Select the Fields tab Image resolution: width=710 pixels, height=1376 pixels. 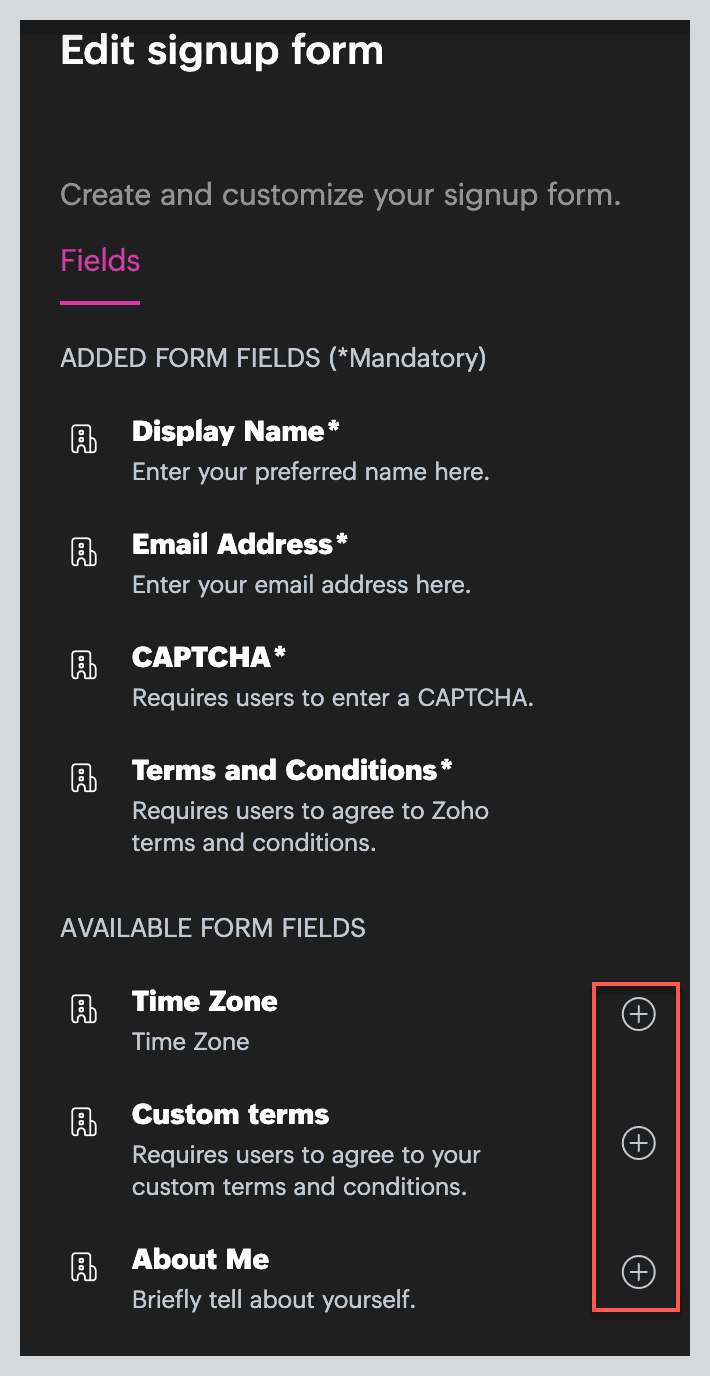[100, 261]
